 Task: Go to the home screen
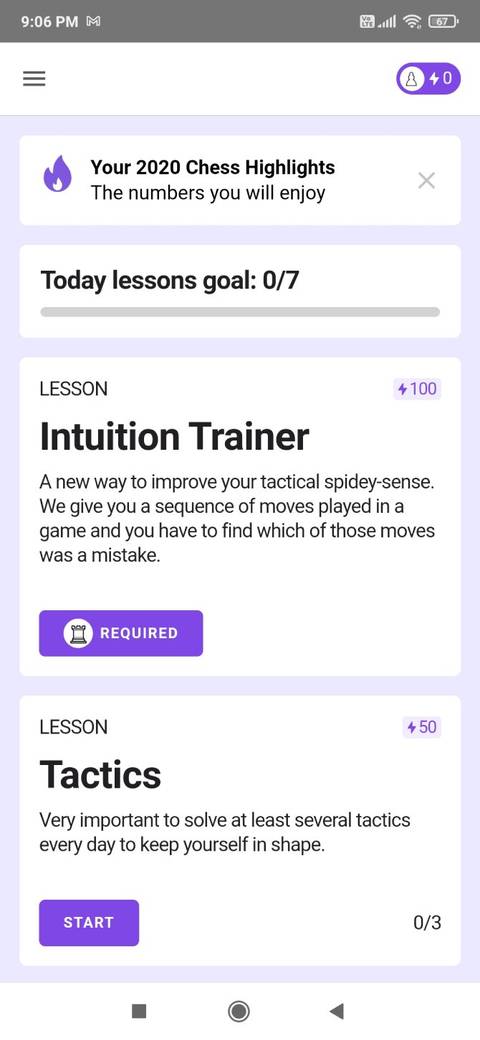pos(239,1011)
